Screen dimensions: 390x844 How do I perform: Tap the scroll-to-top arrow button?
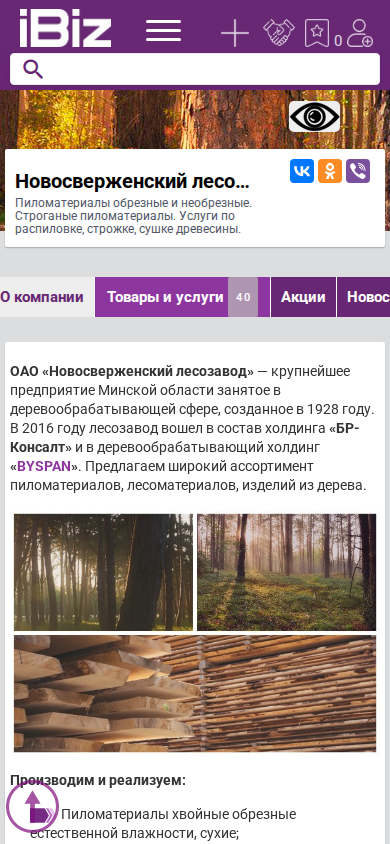(x=33, y=806)
